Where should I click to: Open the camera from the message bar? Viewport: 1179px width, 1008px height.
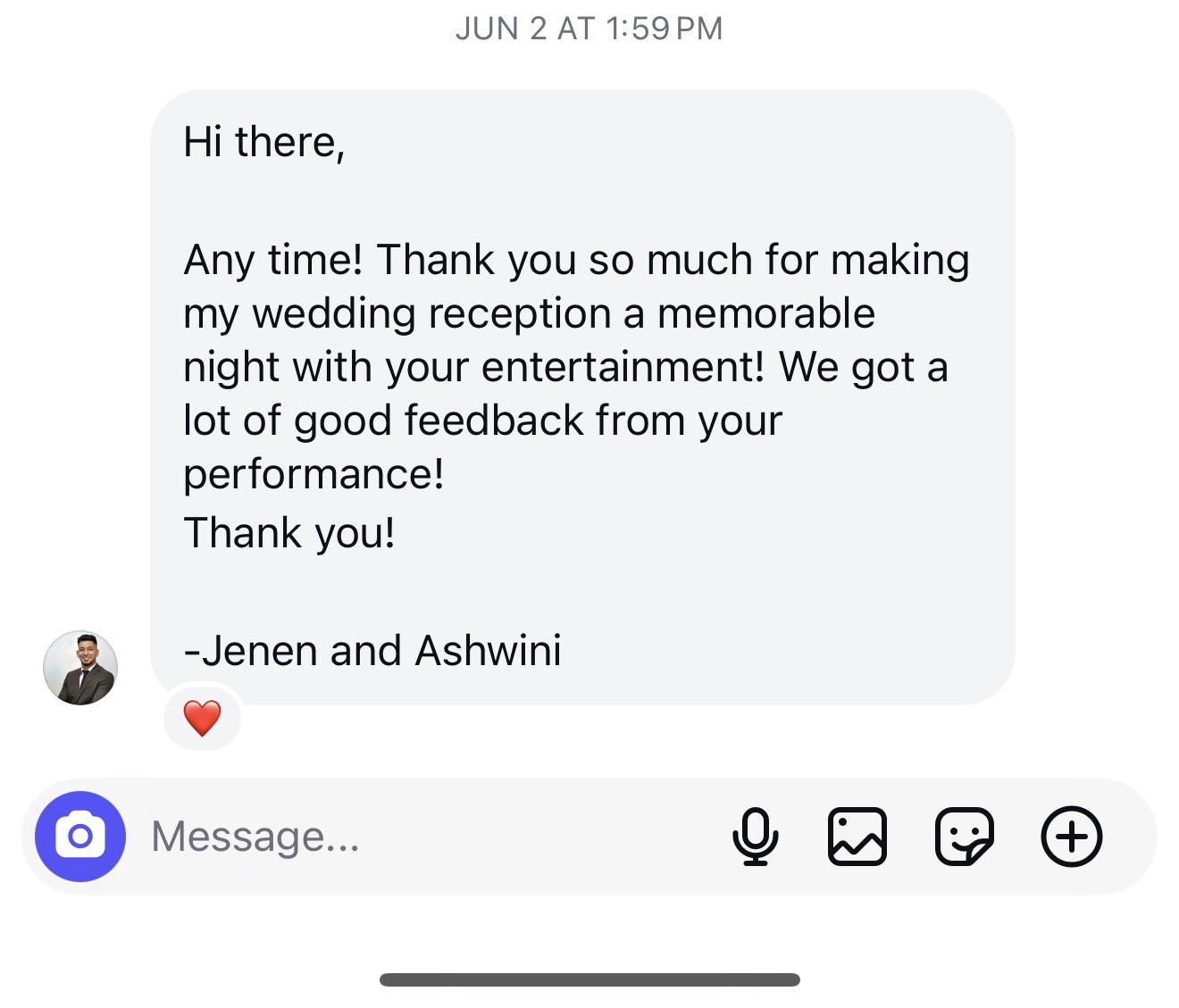point(80,837)
